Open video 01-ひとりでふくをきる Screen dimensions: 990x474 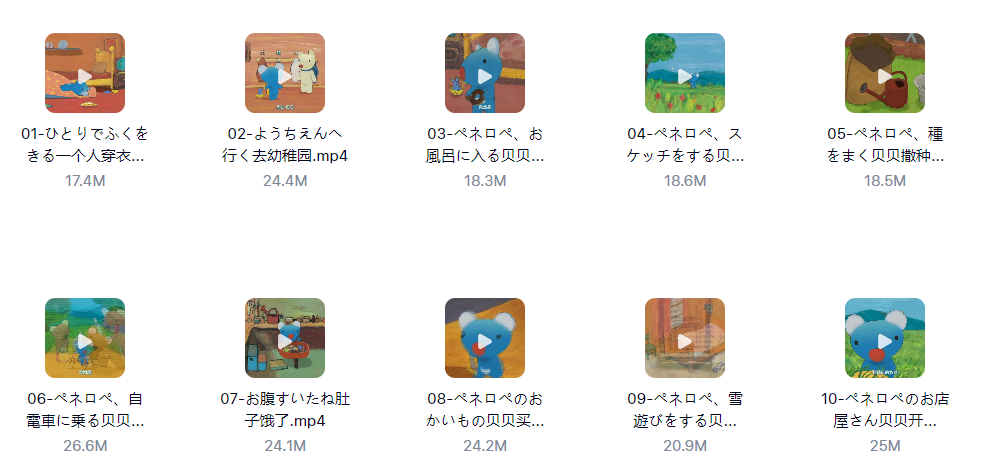85,74
